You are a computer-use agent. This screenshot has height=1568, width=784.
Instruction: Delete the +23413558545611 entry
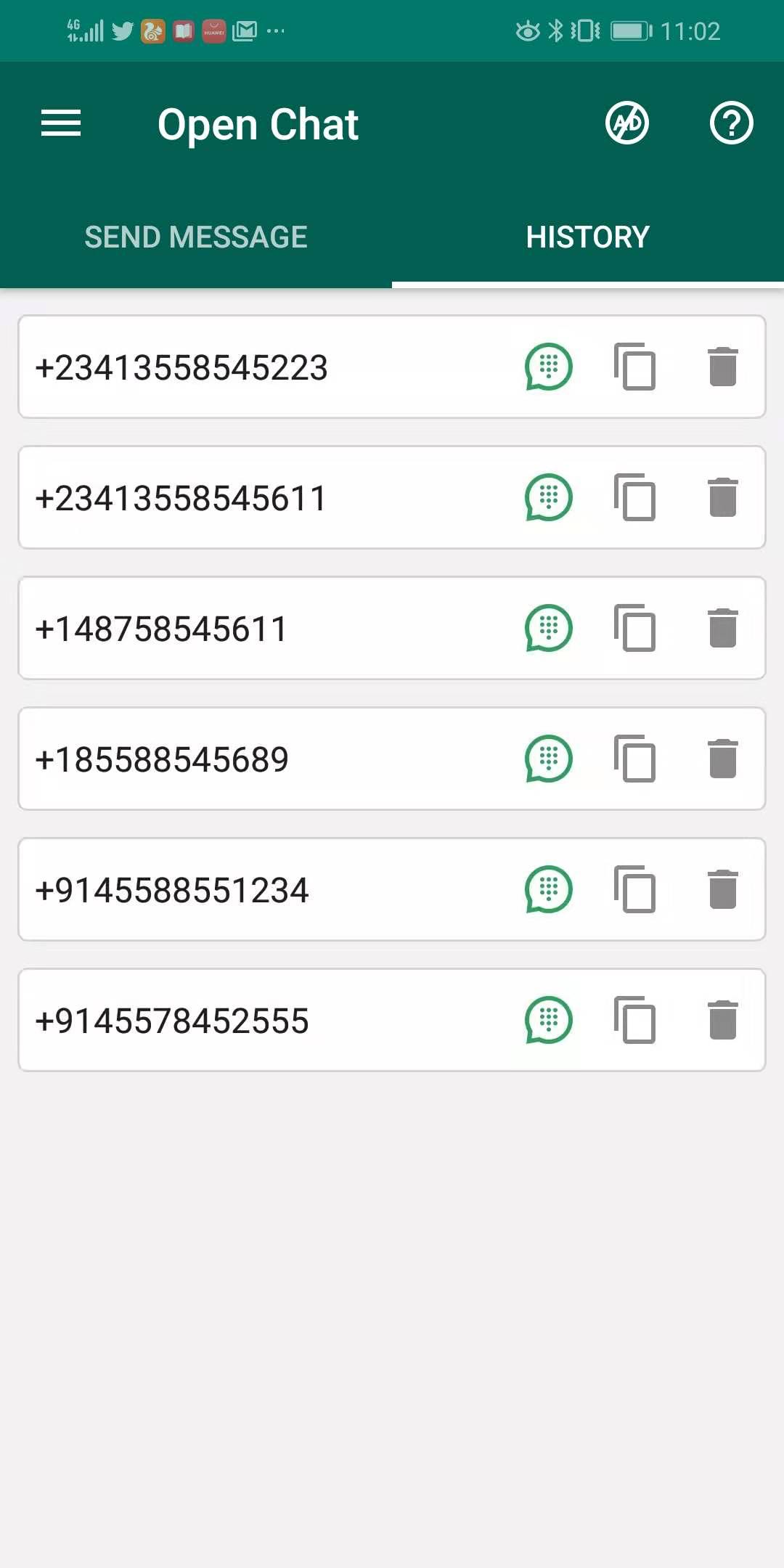pyautogui.click(x=723, y=497)
